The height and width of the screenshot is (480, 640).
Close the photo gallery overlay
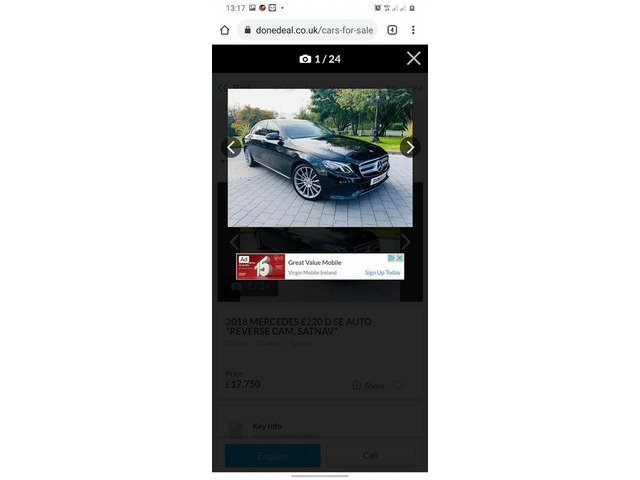[x=413, y=58]
